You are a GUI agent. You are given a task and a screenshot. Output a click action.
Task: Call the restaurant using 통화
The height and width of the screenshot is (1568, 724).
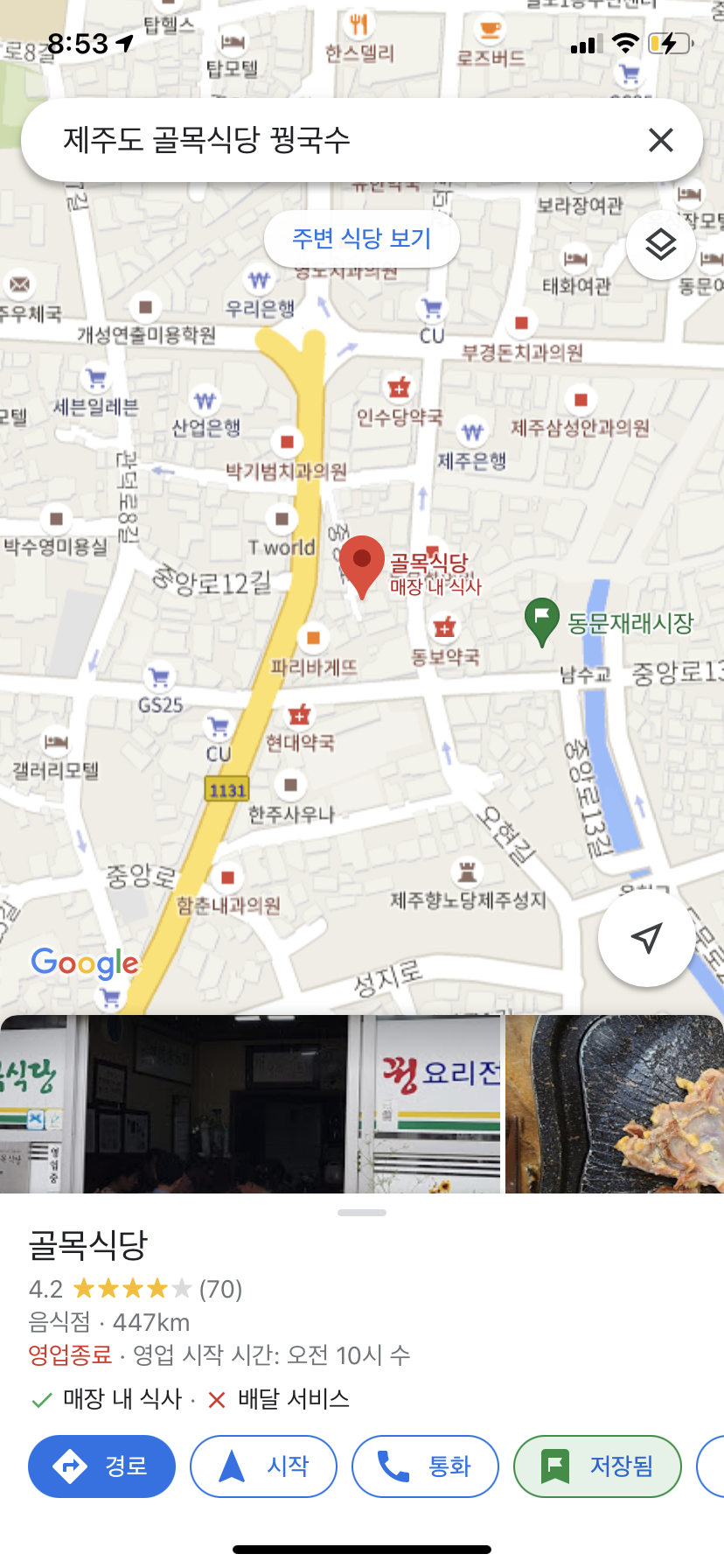(x=425, y=1466)
